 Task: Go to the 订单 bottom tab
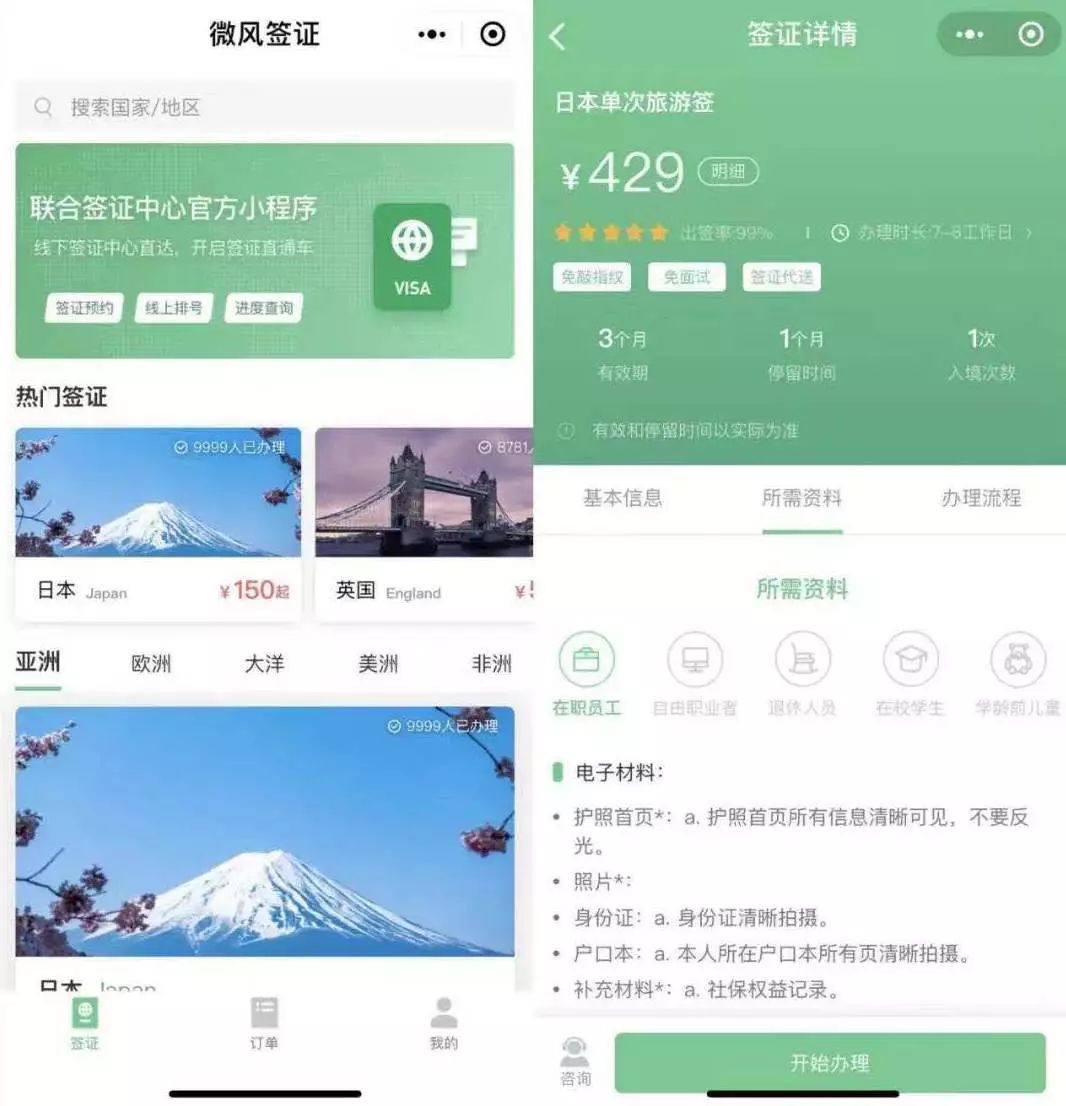[x=264, y=1024]
